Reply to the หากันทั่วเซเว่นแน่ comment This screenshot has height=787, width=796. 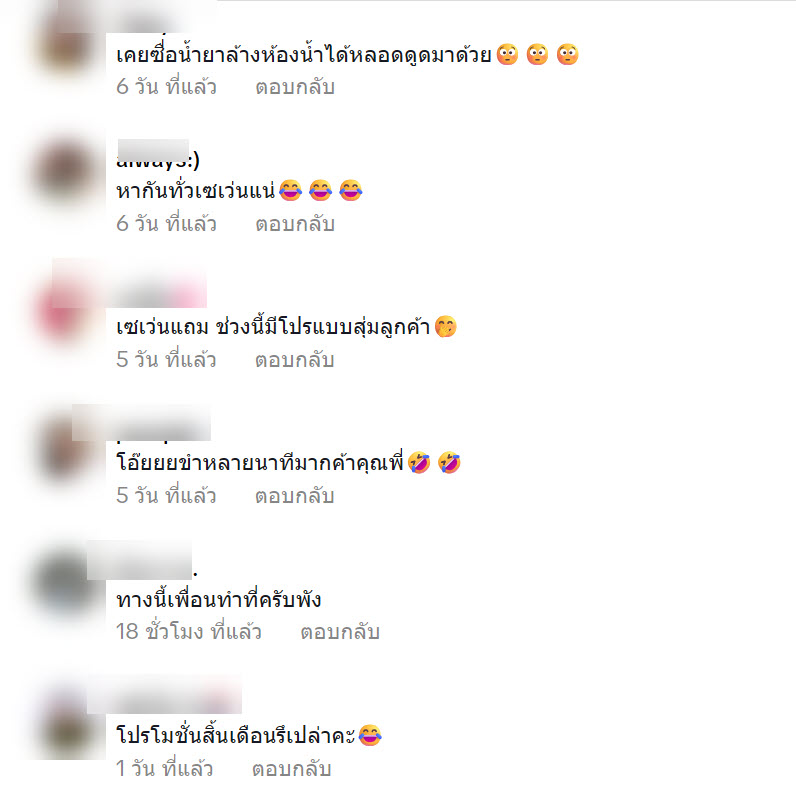[294, 224]
